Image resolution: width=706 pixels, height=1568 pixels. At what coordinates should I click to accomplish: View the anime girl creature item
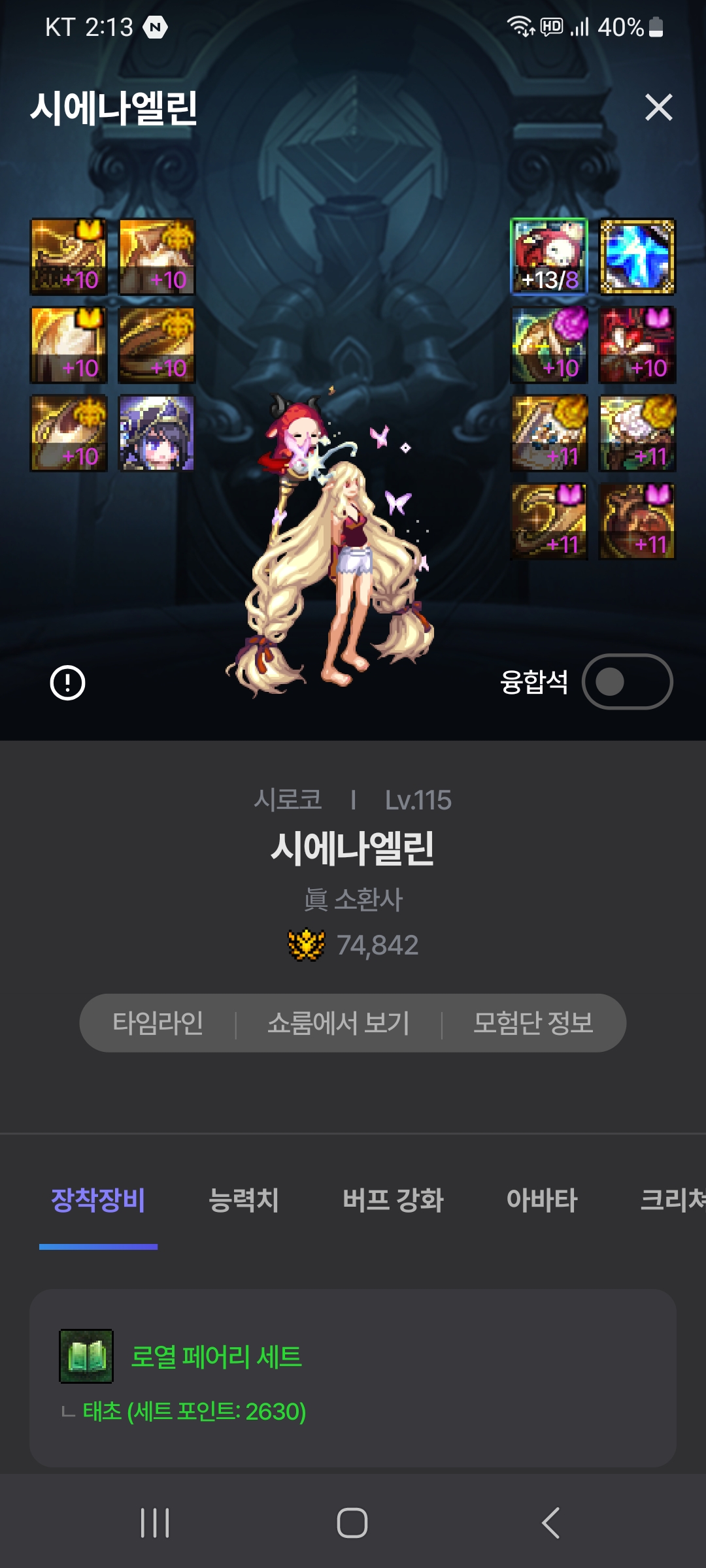(x=157, y=433)
